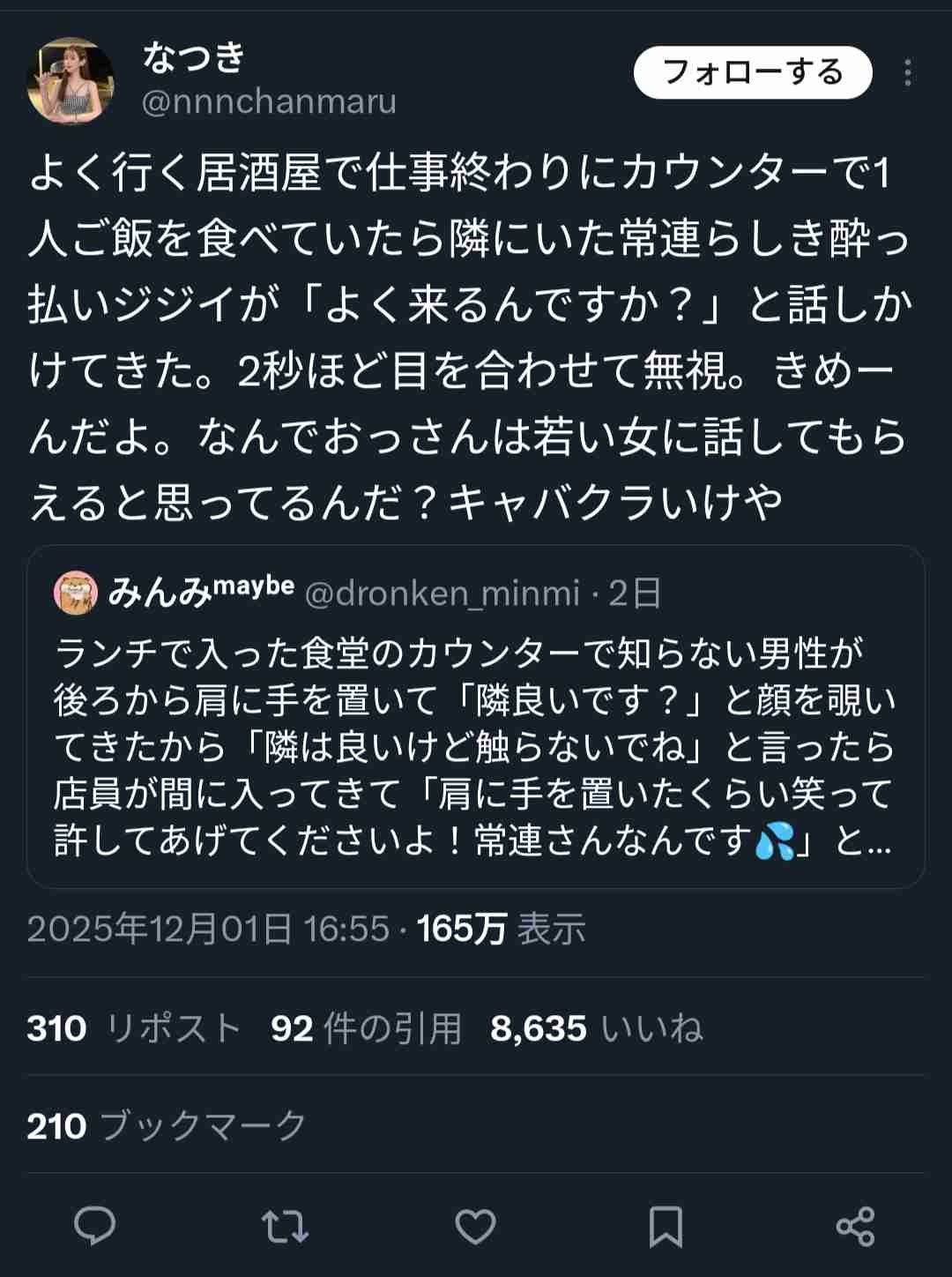This screenshot has width=952, height=1277.
Task: Repost this post
Action: coord(285,1226)
